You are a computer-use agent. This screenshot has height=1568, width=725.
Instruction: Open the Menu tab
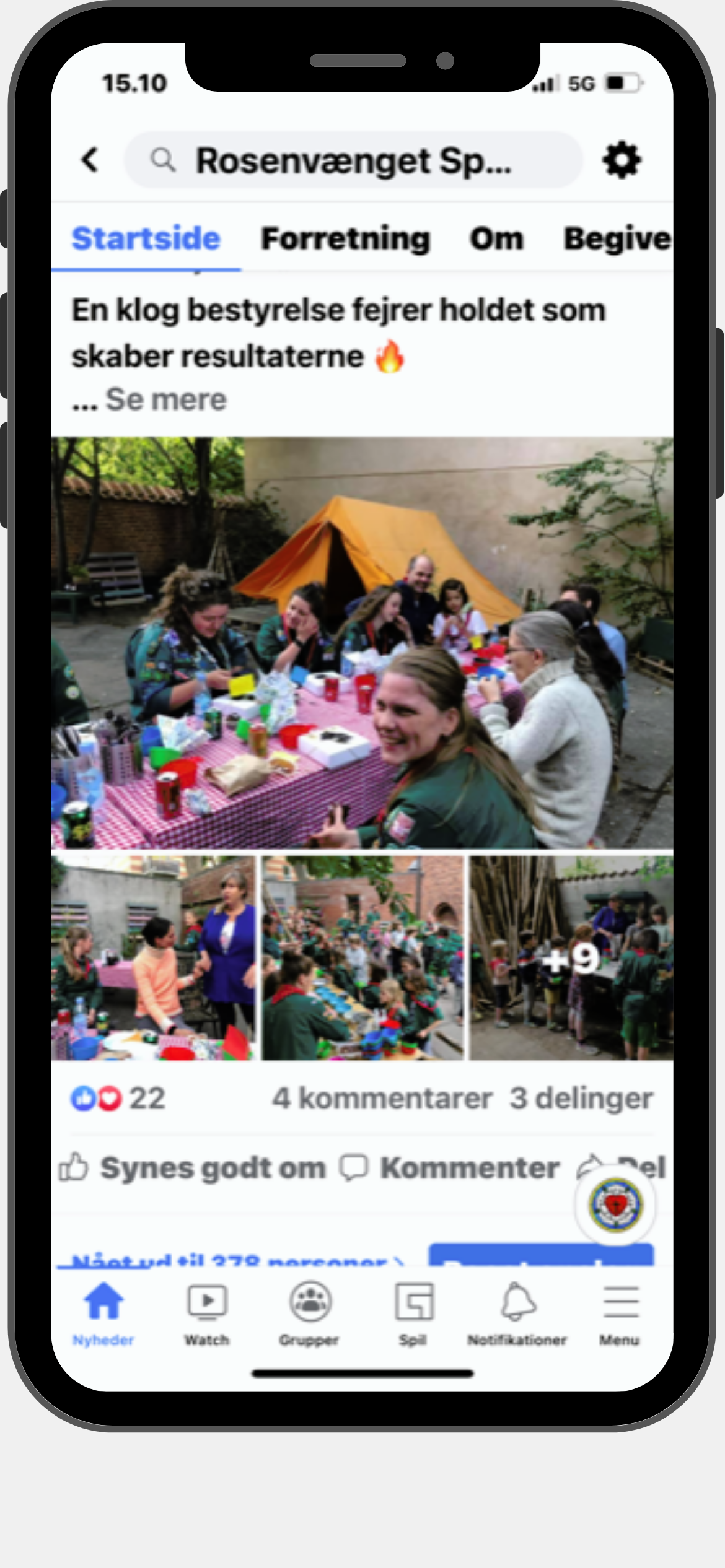pyautogui.click(x=619, y=1313)
